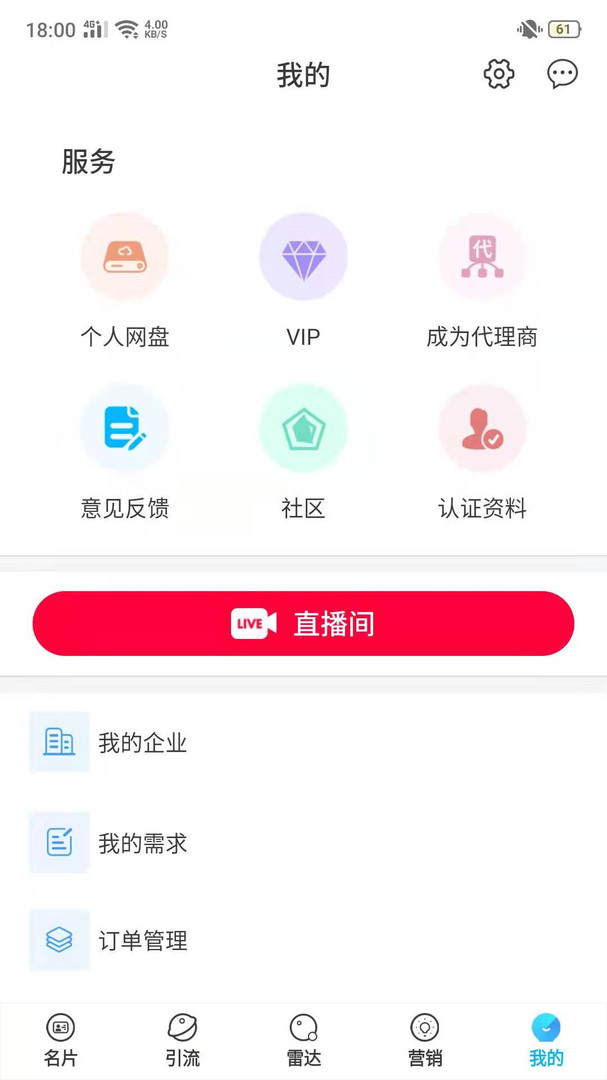Open the messages chat bubble

click(562, 74)
